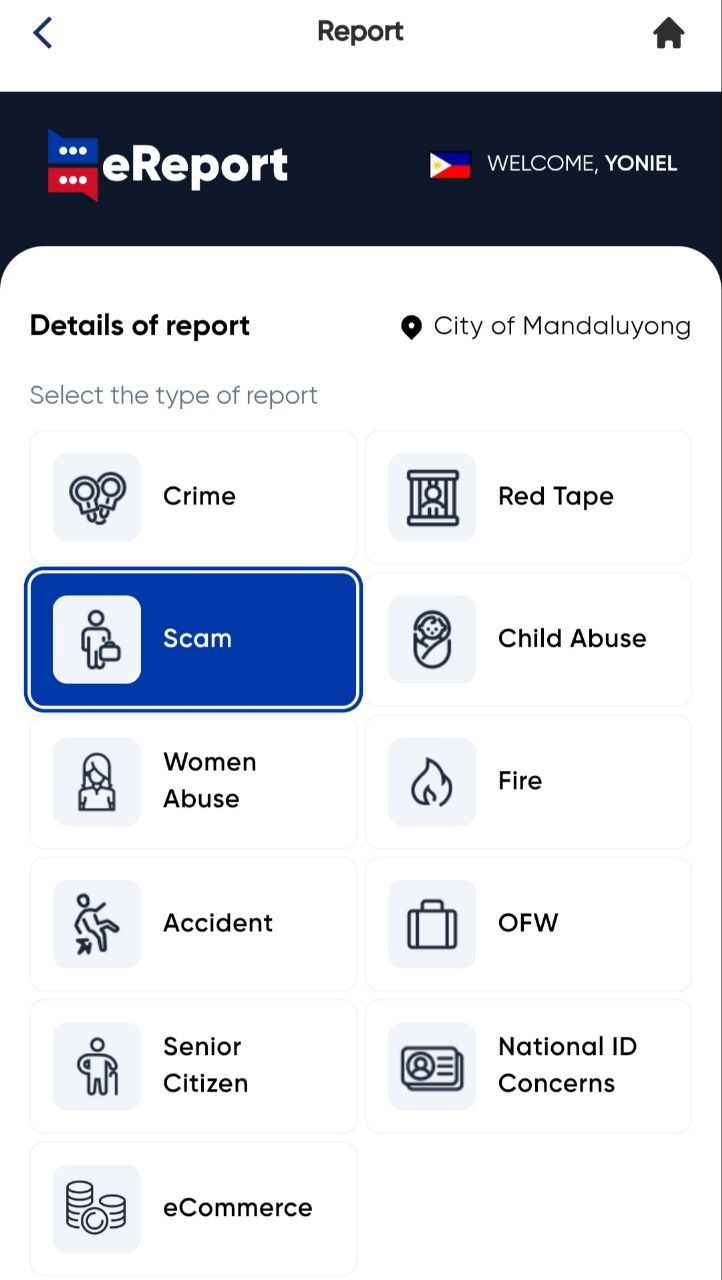
Task: Select National ID Concerns category
Action: click(528, 1065)
